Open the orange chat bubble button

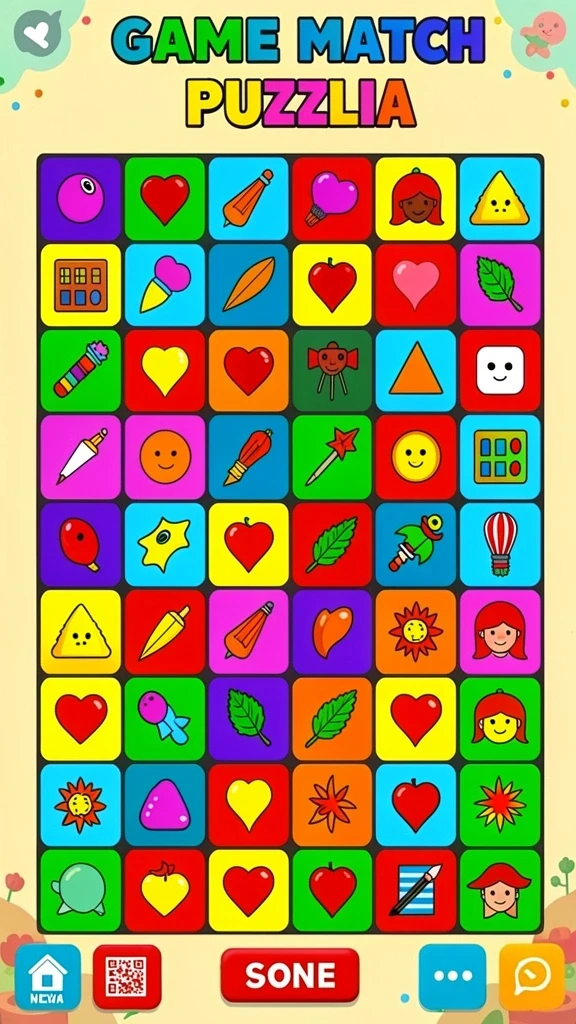click(x=532, y=976)
